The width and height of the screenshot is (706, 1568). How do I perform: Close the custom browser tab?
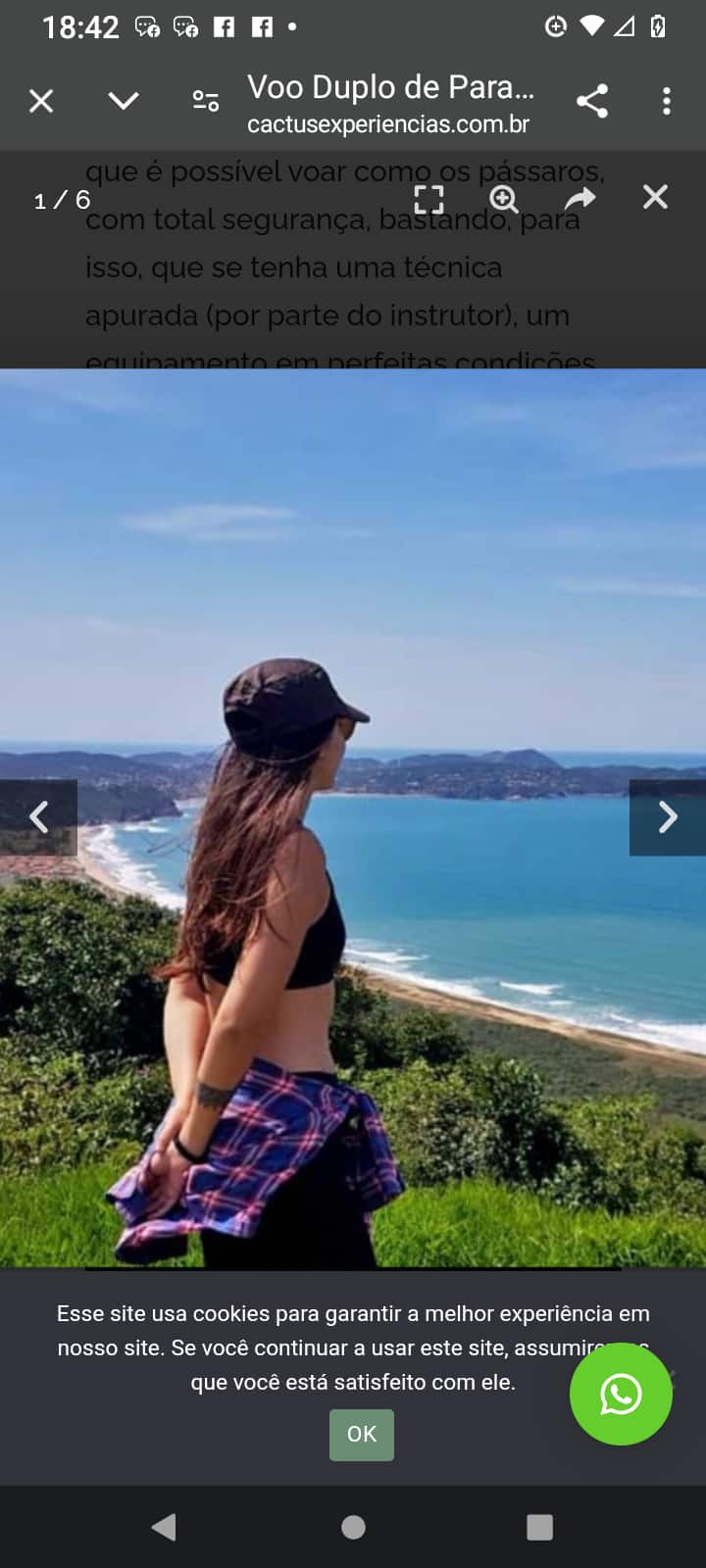(x=41, y=101)
